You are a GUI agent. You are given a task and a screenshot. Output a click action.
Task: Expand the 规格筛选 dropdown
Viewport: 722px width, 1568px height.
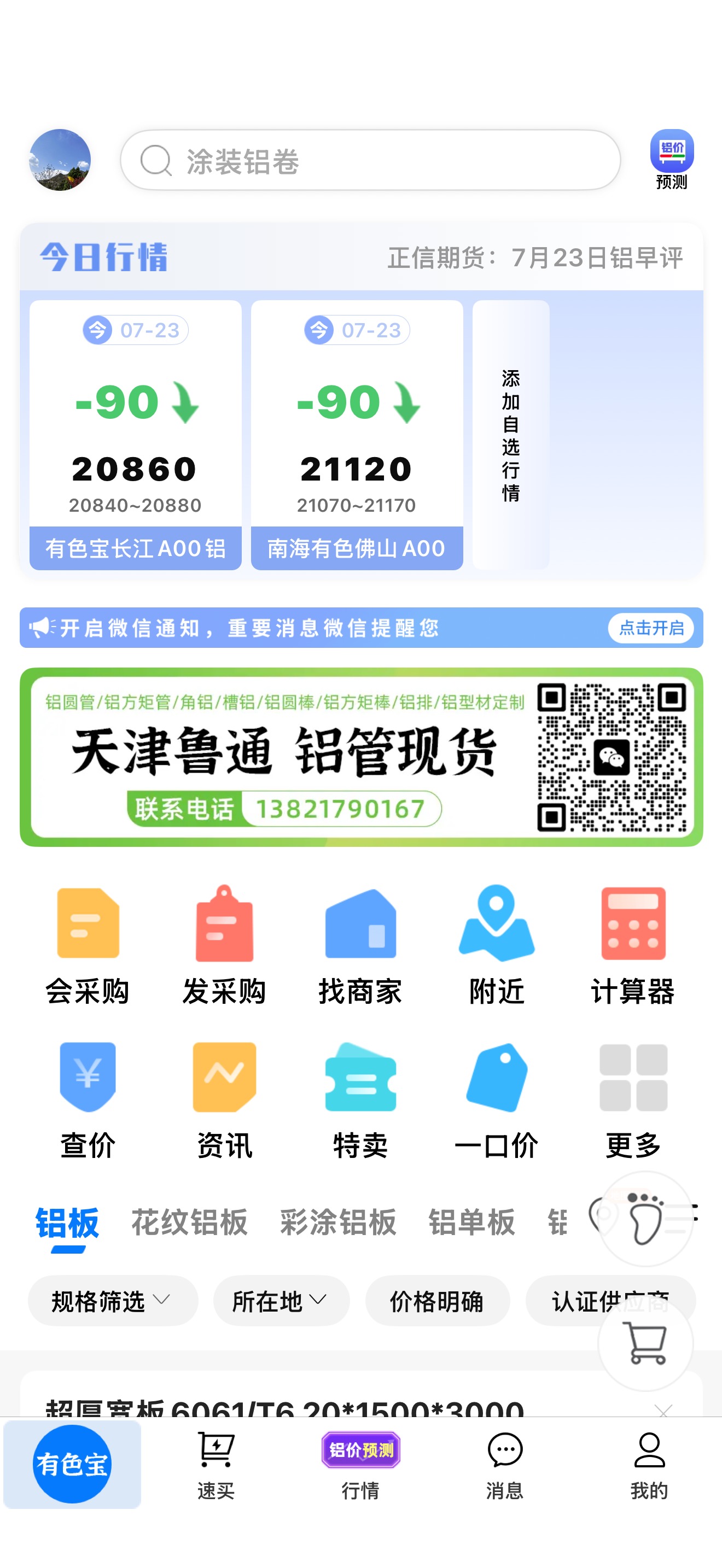pyautogui.click(x=113, y=1301)
